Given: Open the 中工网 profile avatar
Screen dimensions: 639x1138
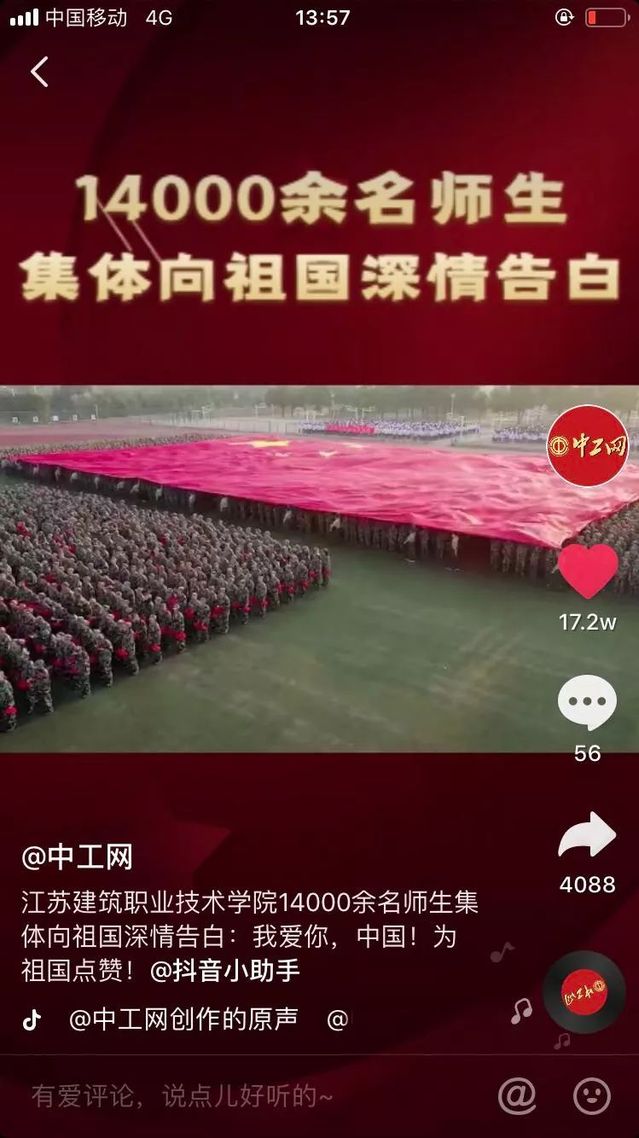Looking at the screenshot, I should click(587, 446).
